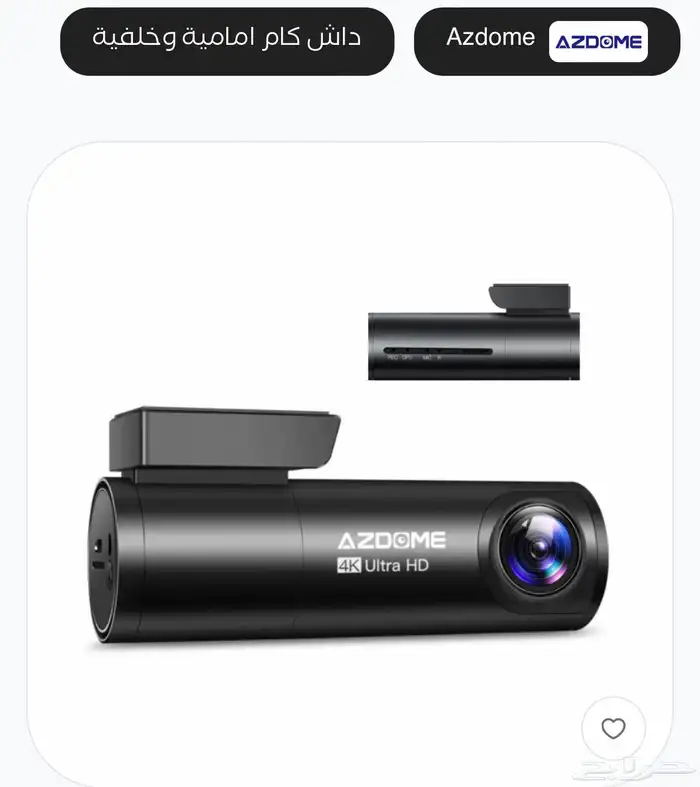Select the داش كام امامية وخلفية category chip
700x787 pixels.
click(x=227, y=41)
